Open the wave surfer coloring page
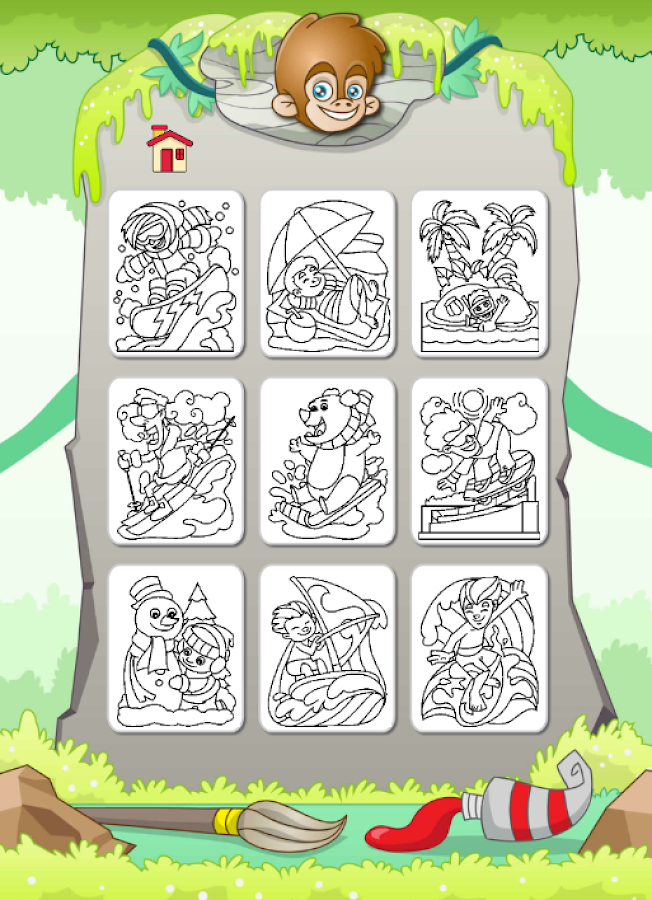 coord(479,648)
